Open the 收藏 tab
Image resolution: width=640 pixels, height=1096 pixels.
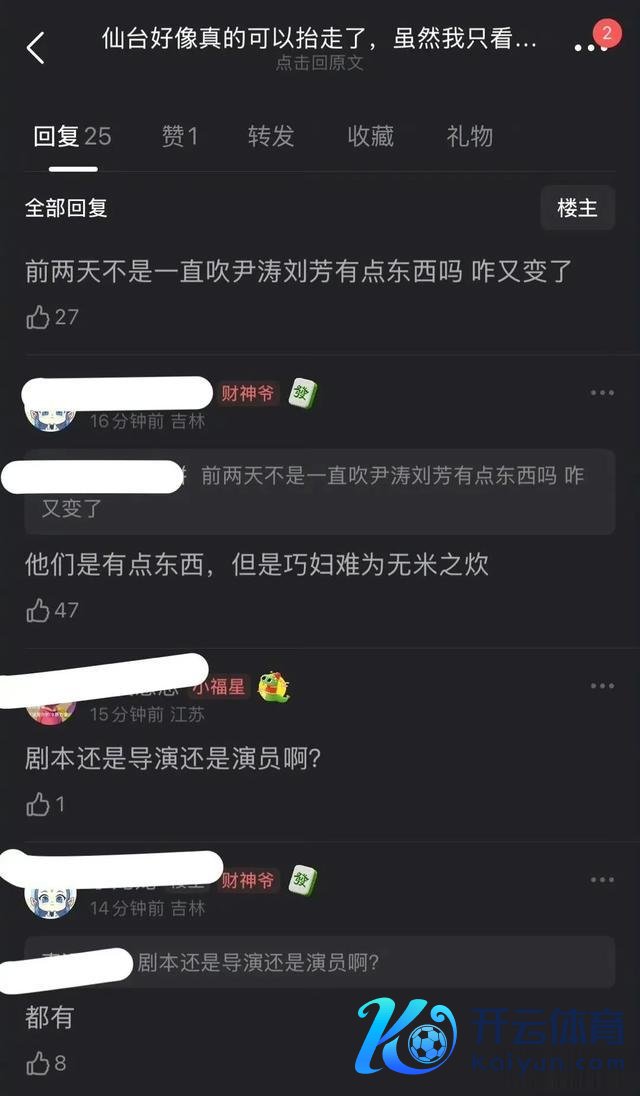pyautogui.click(x=371, y=136)
